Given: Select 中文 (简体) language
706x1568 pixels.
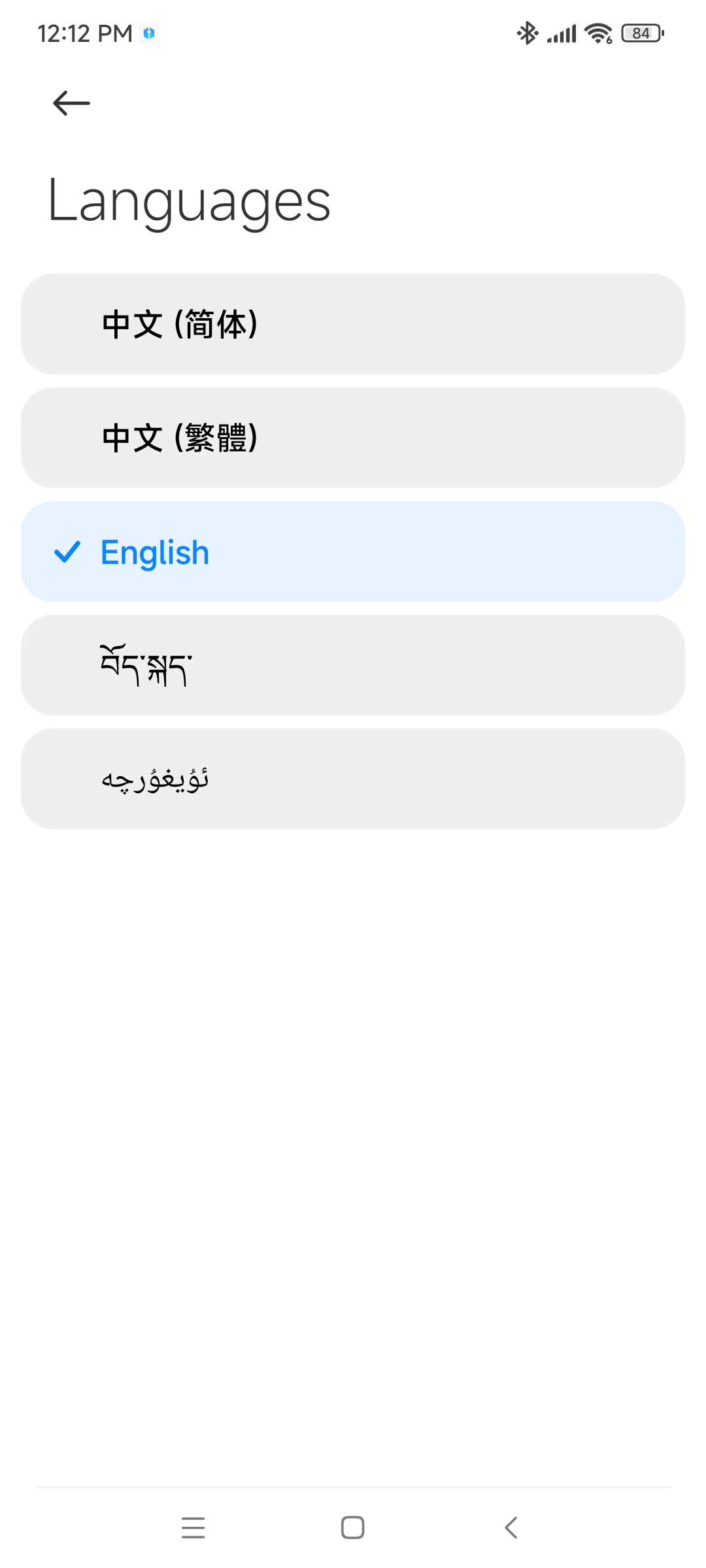Looking at the screenshot, I should point(353,324).
